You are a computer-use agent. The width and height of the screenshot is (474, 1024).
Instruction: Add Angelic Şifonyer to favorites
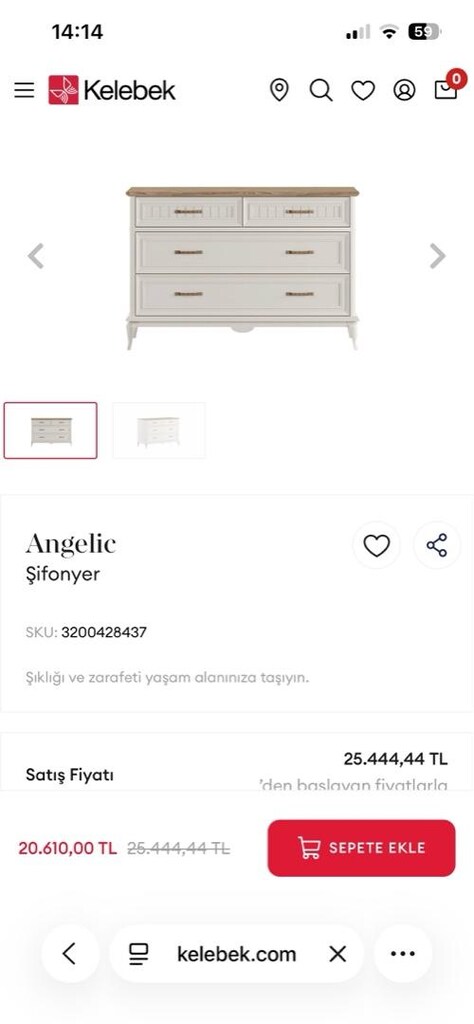click(376, 545)
